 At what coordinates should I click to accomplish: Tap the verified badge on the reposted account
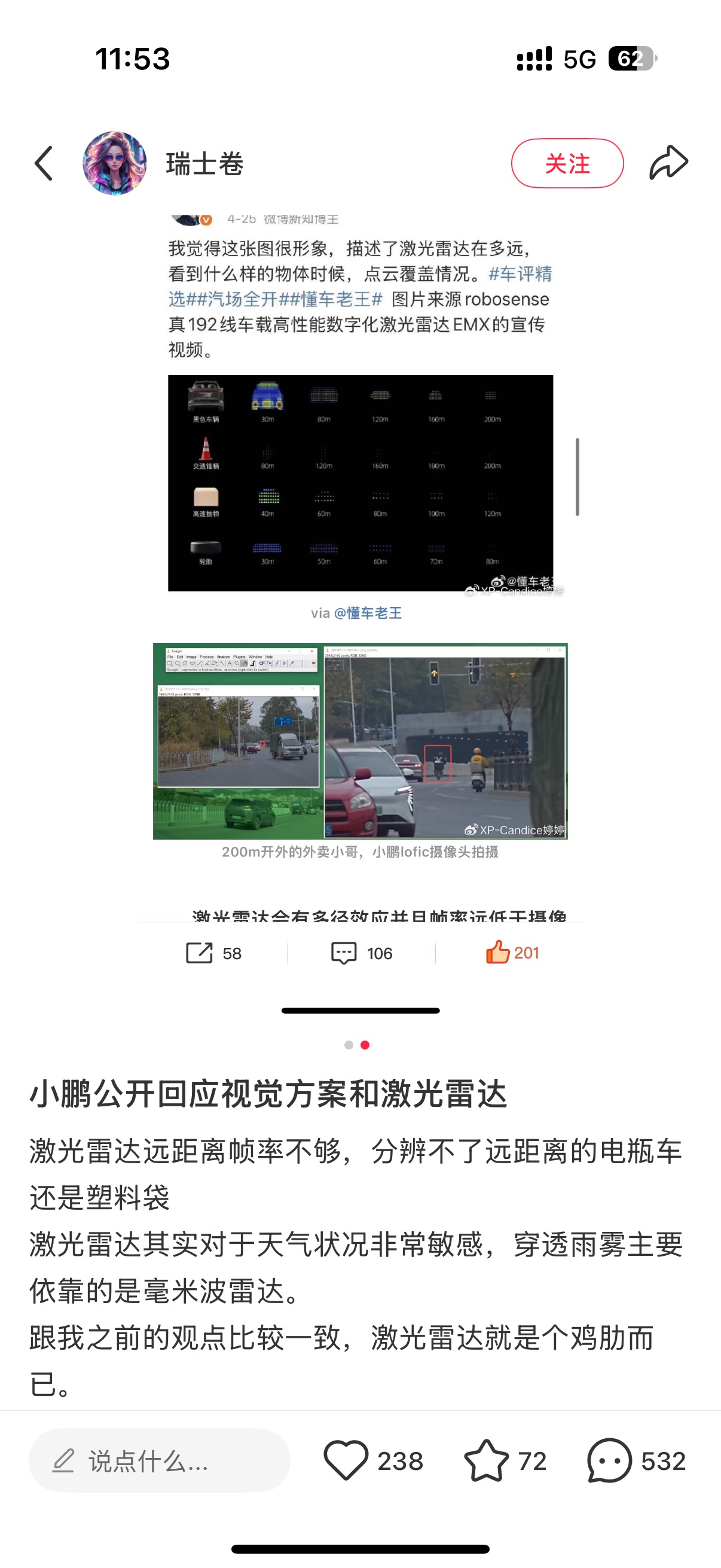coord(206,221)
